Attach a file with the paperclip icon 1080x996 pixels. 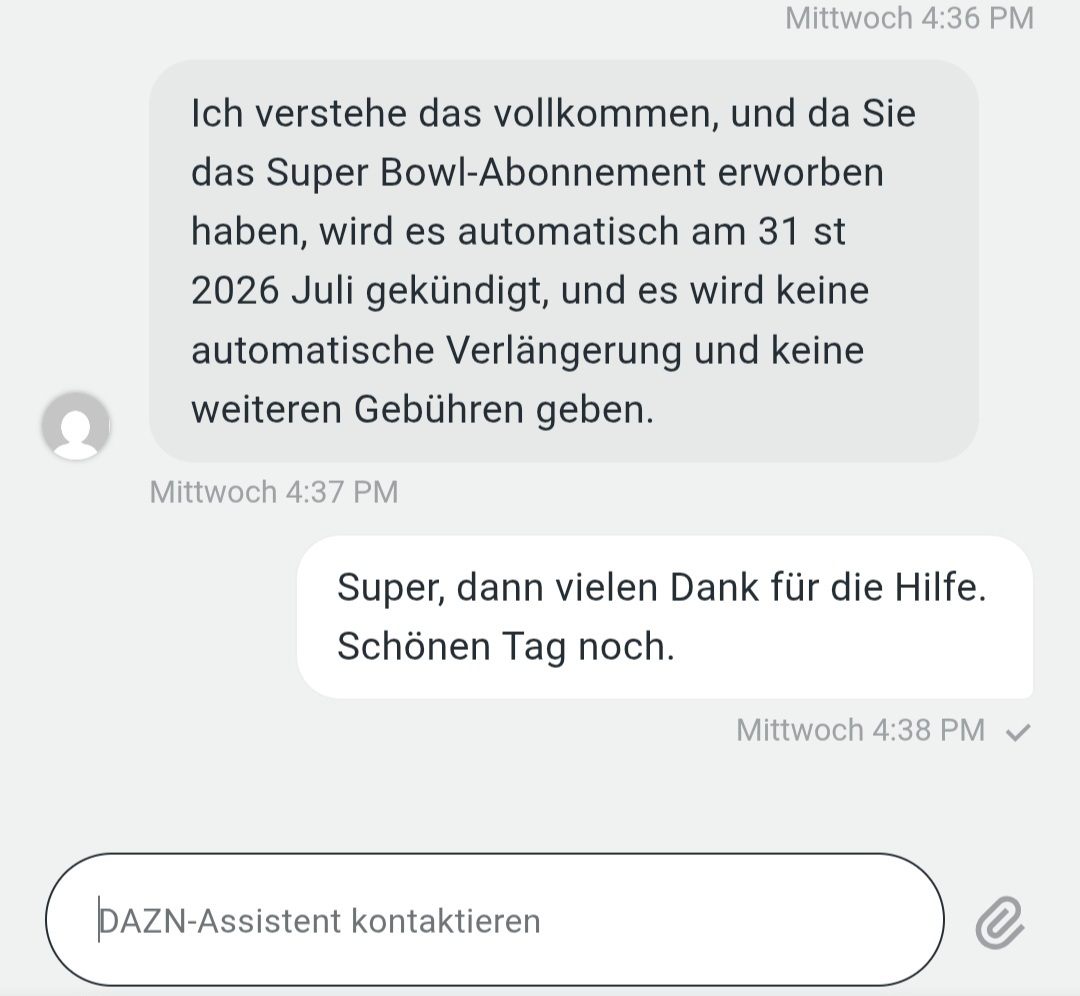pyautogui.click(x=1000, y=922)
